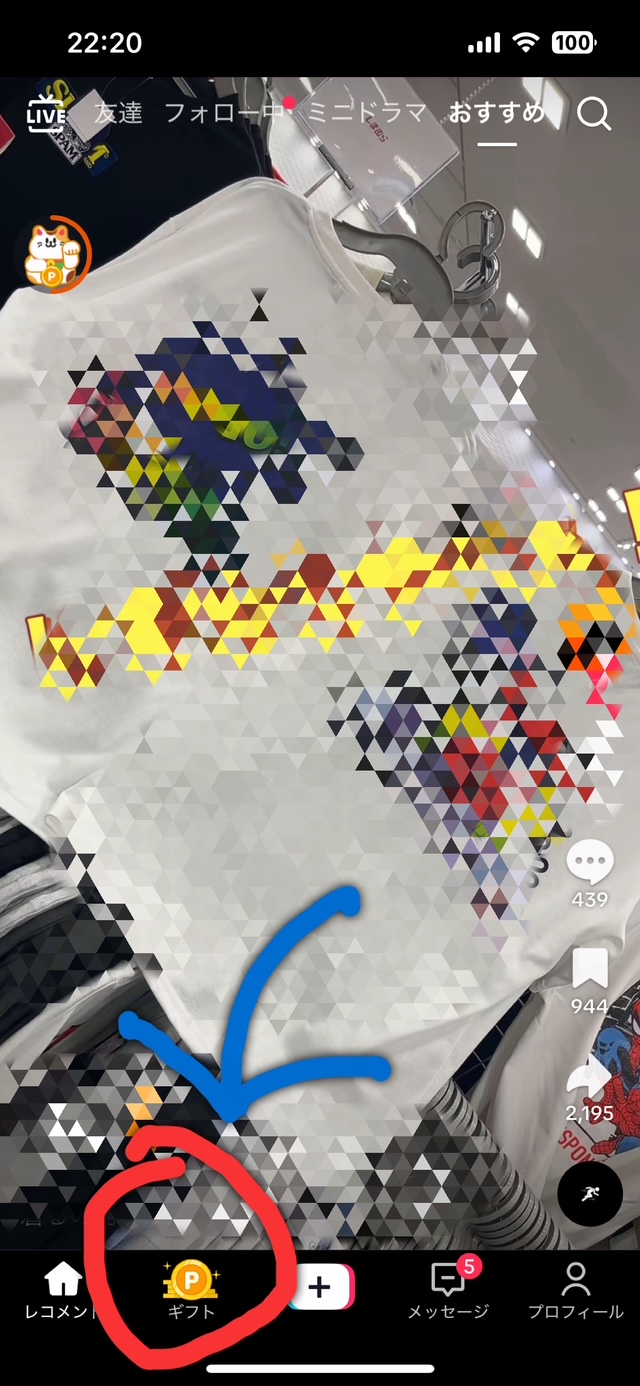Open the search magnifier
Image resolution: width=640 pixels, height=1386 pixels.
pyautogui.click(x=594, y=114)
